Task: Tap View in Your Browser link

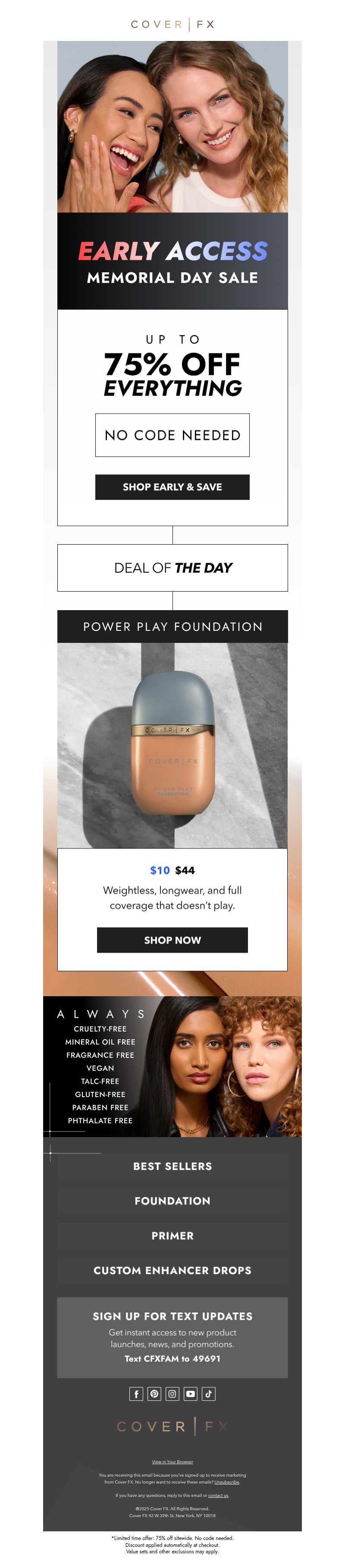Action: click(172, 1462)
